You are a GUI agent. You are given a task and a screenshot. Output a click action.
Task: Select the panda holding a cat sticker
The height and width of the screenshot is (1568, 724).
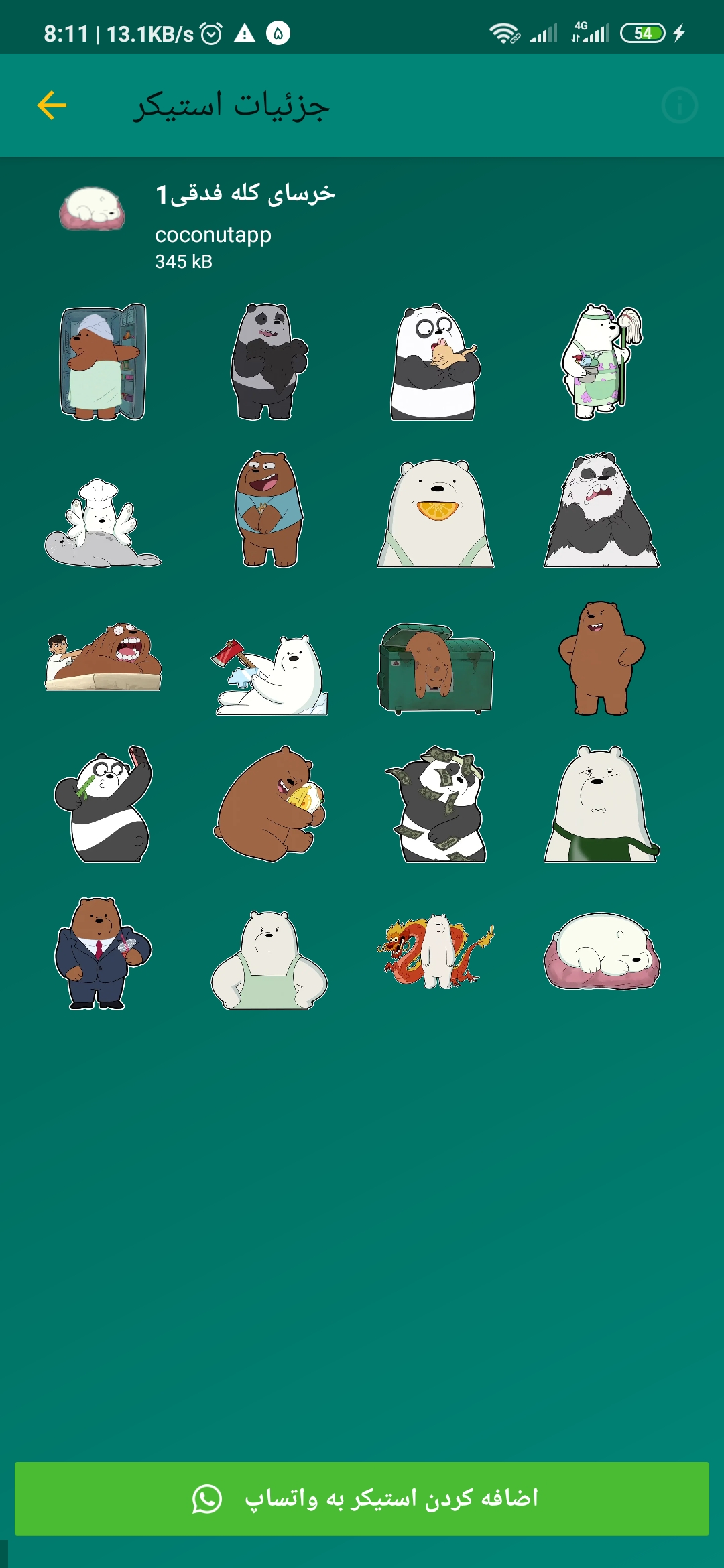[434, 362]
